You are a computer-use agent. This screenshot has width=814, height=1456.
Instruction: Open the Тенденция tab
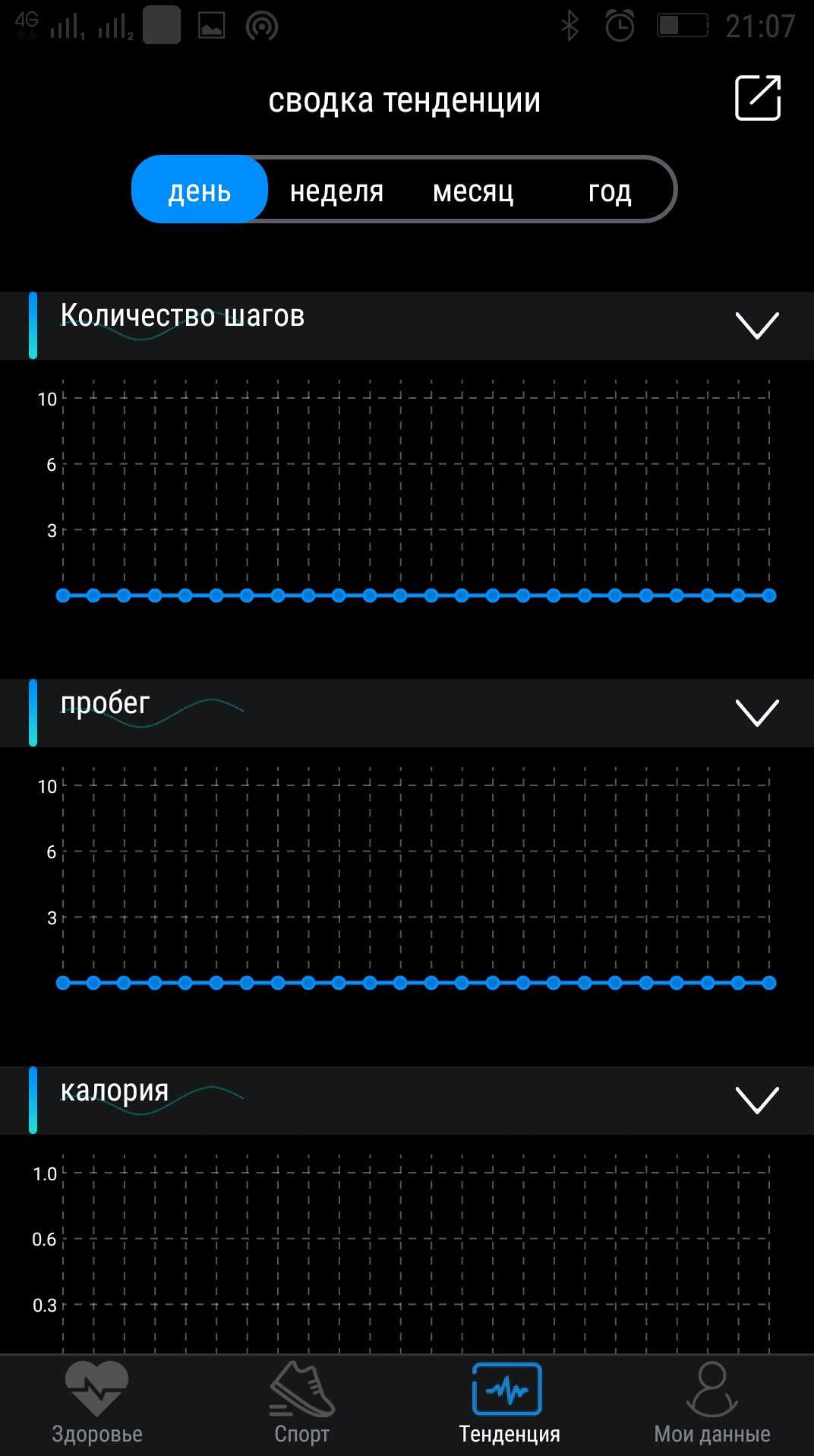[x=509, y=1404]
